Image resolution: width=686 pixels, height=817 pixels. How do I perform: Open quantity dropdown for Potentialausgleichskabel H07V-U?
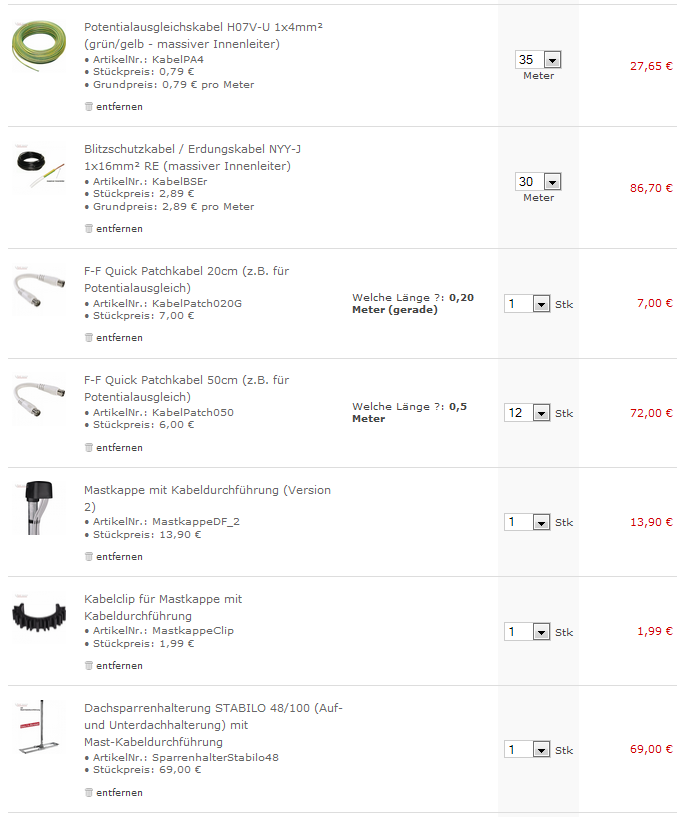click(551, 60)
